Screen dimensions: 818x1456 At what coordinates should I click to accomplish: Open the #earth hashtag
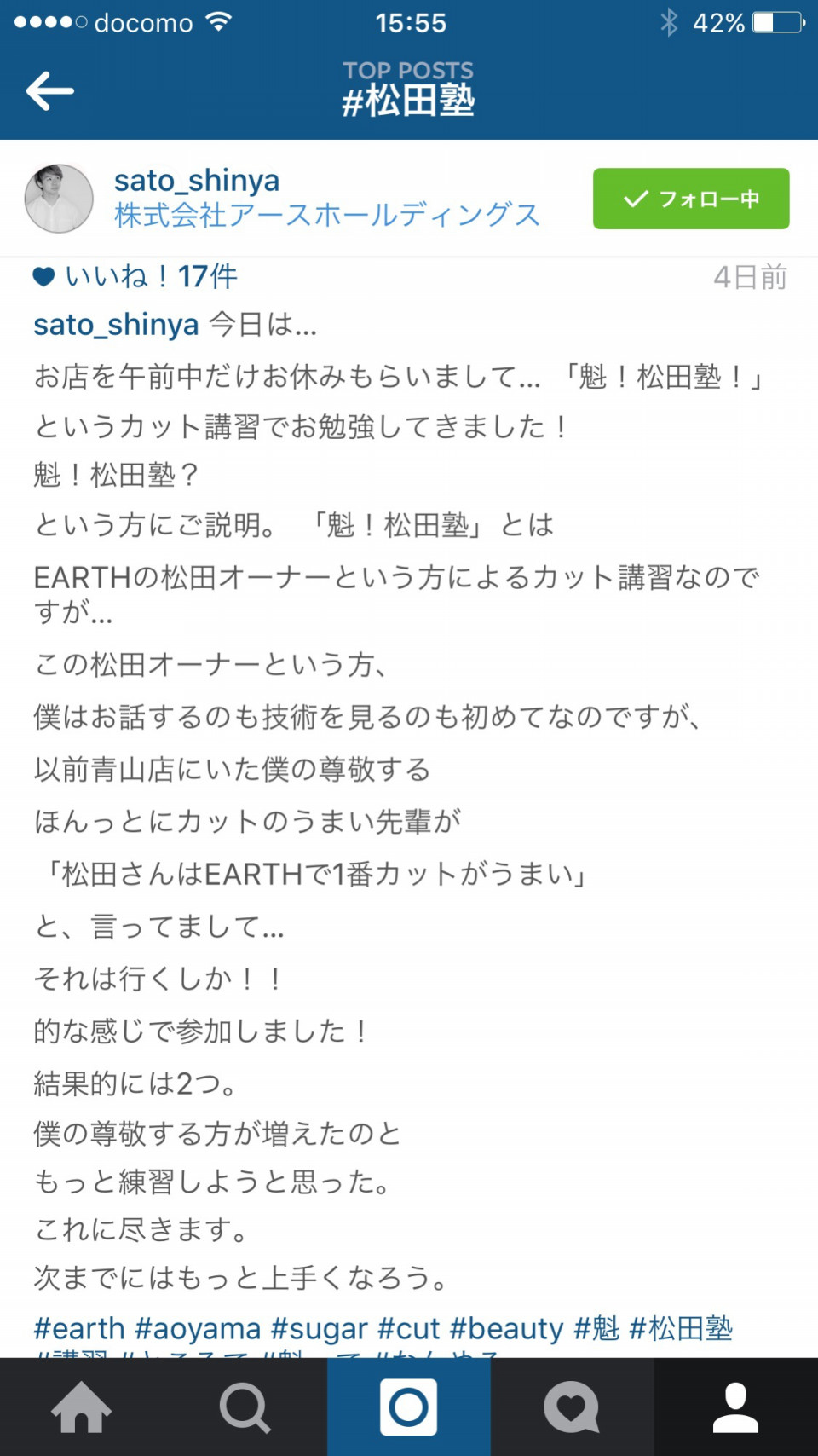tap(79, 1328)
